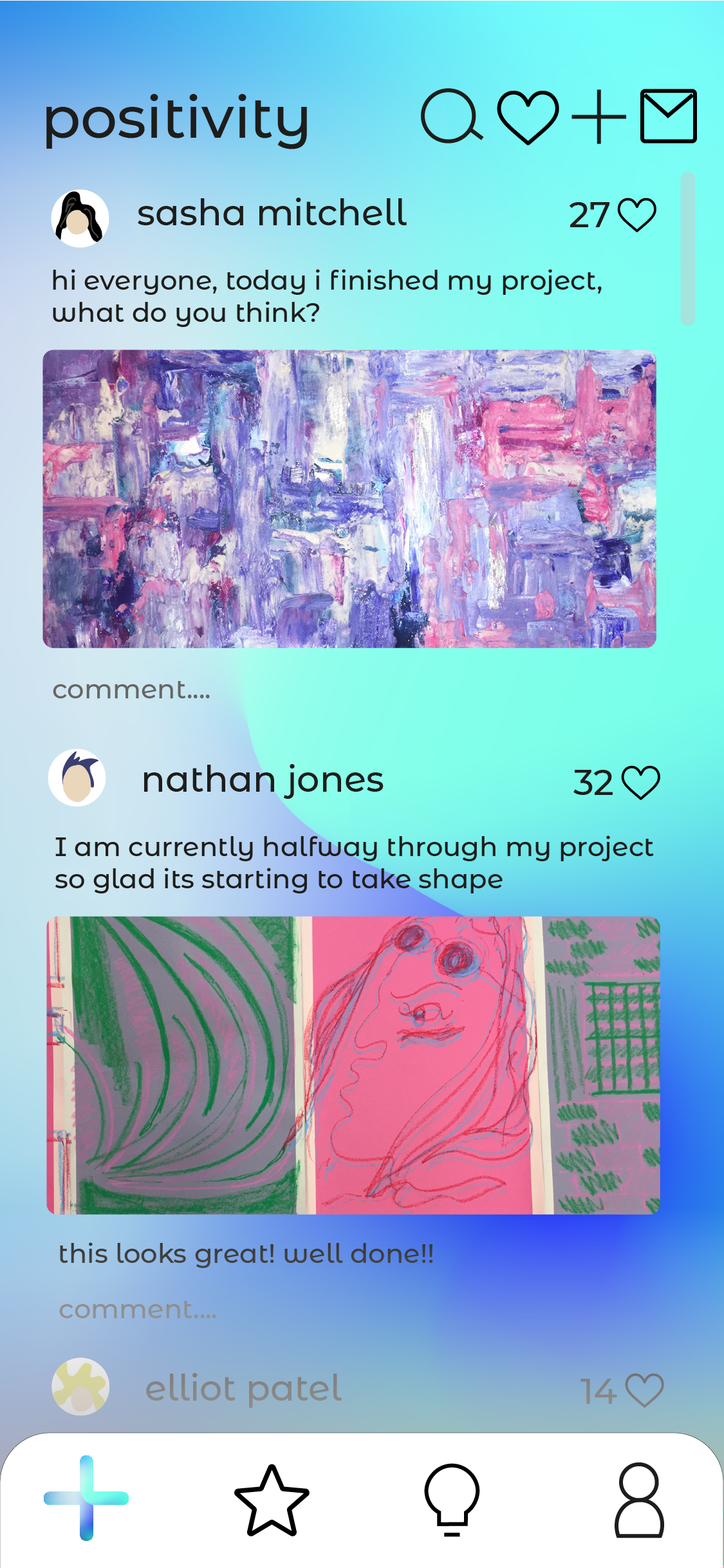This screenshot has width=724, height=1568.
Task: Switch to the star tab
Action: (272, 1500)
